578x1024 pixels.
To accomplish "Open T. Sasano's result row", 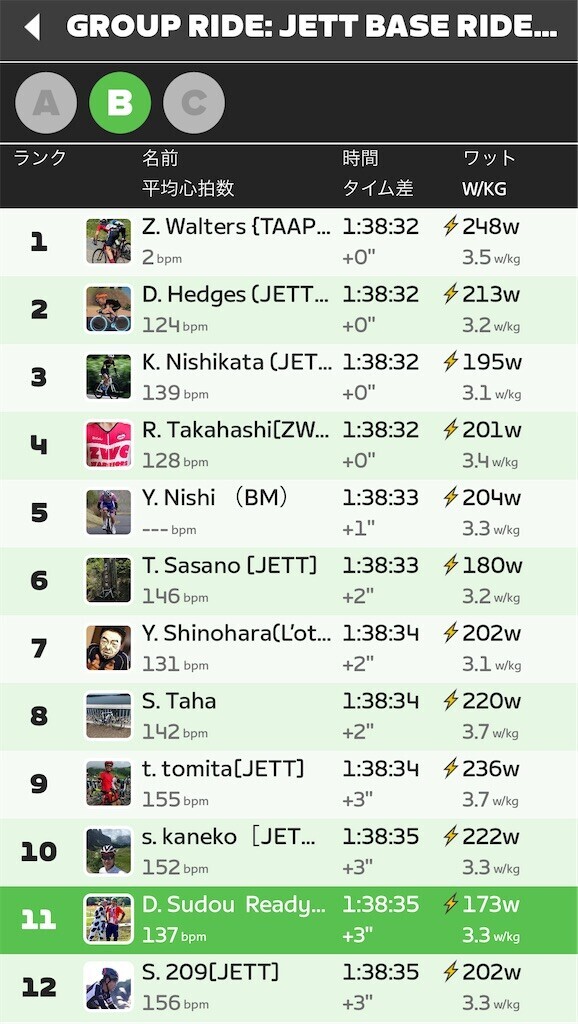I will point(289,582).
